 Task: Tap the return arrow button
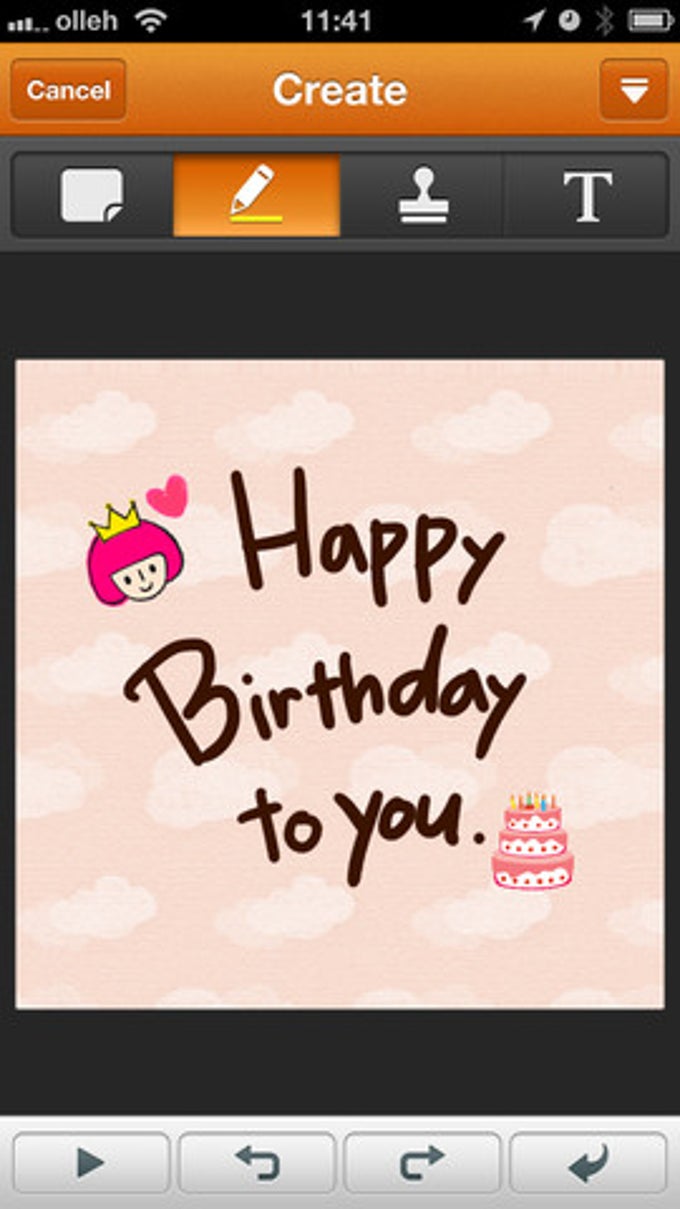coord(588,1162)
